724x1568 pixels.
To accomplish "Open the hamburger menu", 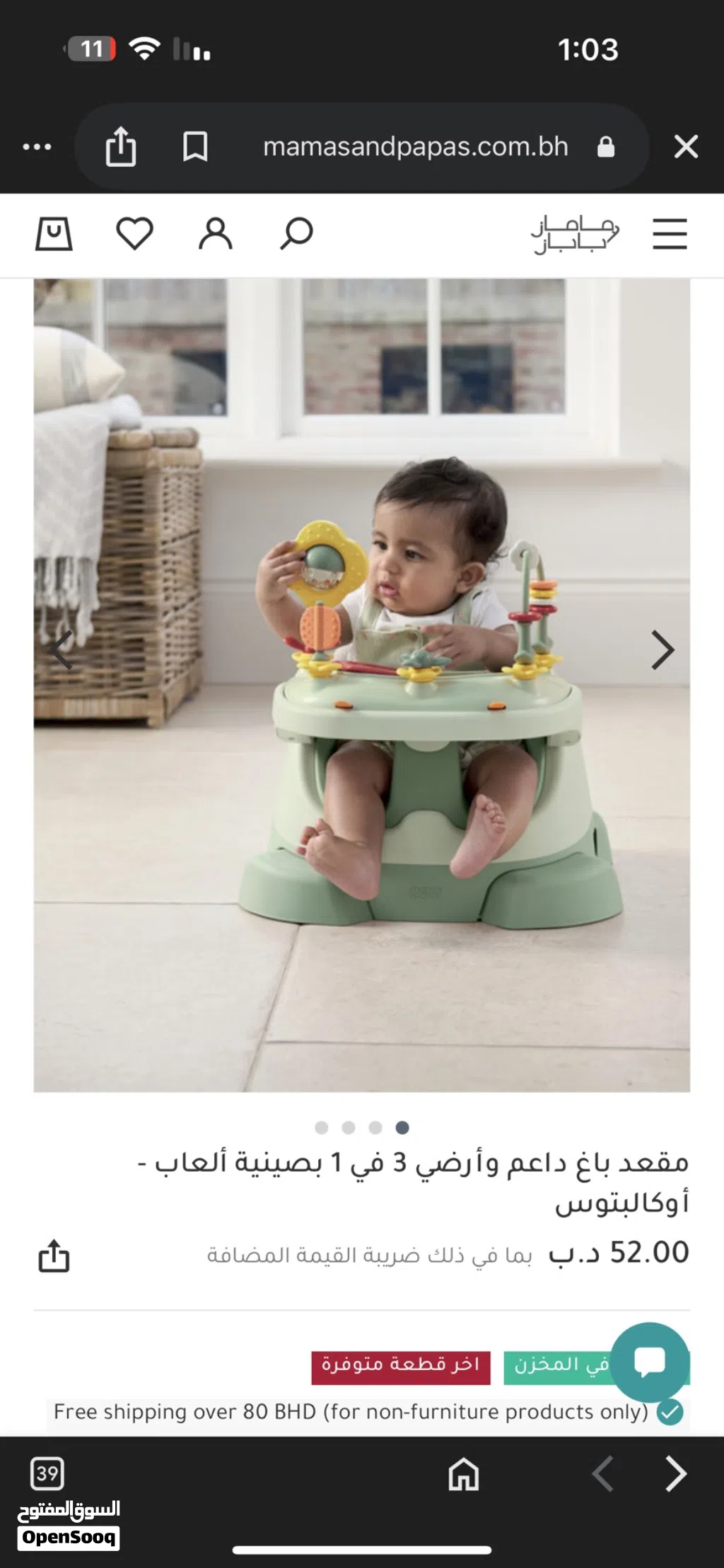I will tap(670, 234).
